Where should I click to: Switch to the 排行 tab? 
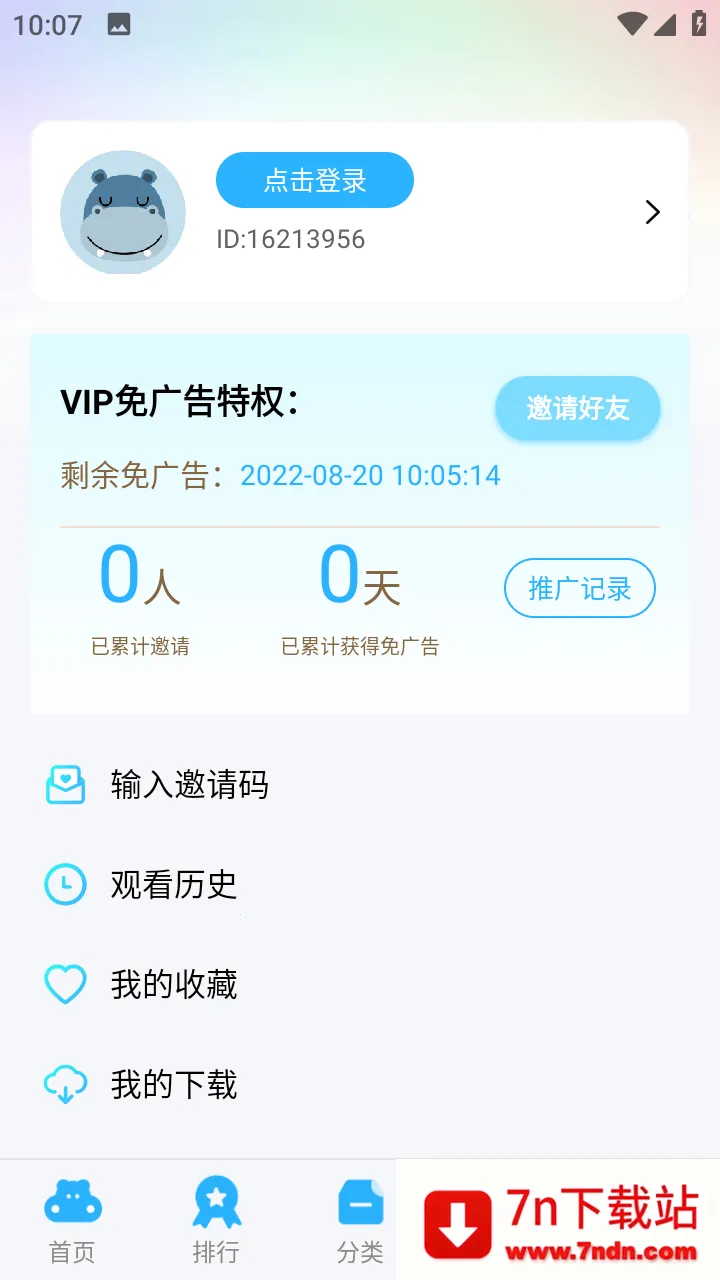tap(216, 1220)
